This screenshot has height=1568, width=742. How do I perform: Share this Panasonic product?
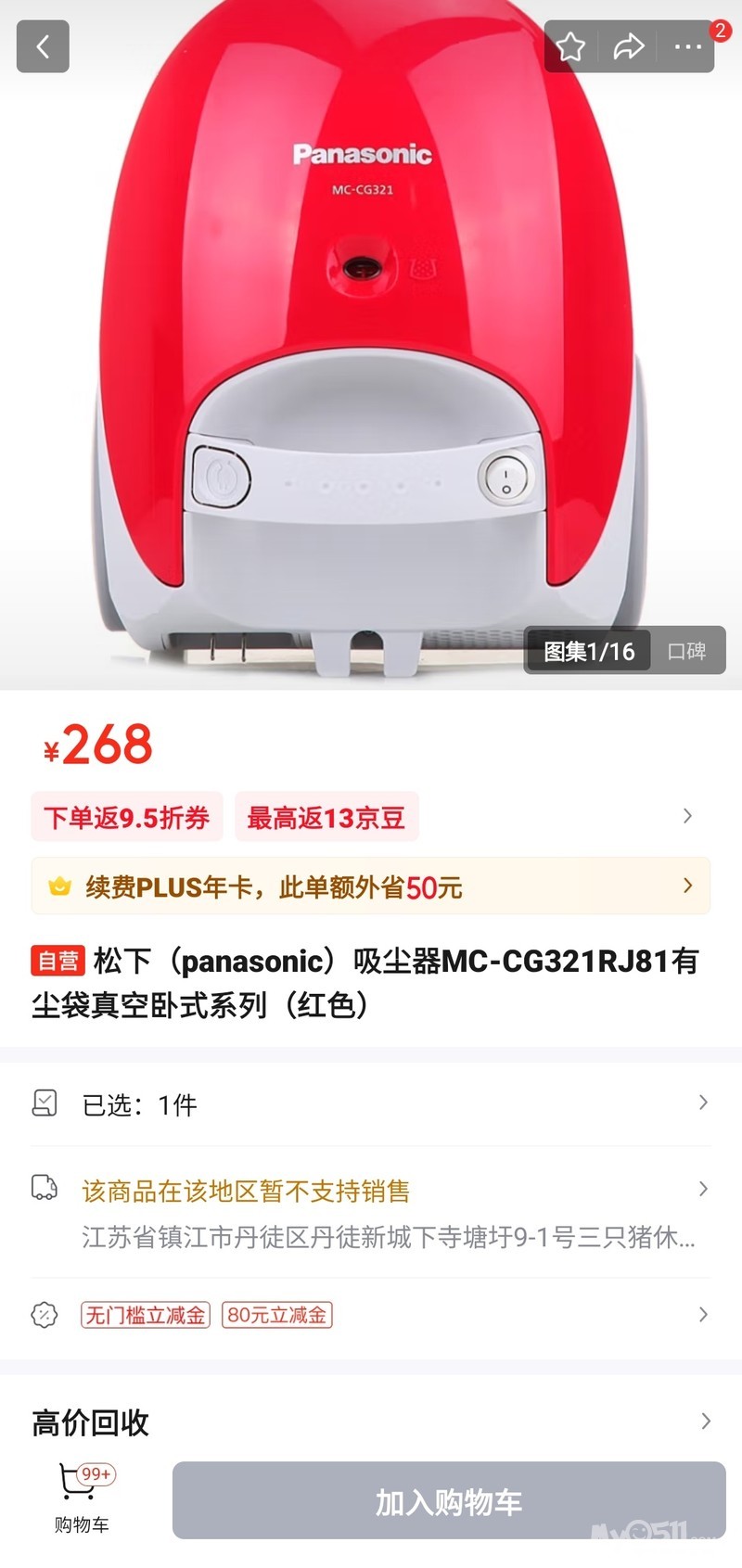tap(629, 46)
